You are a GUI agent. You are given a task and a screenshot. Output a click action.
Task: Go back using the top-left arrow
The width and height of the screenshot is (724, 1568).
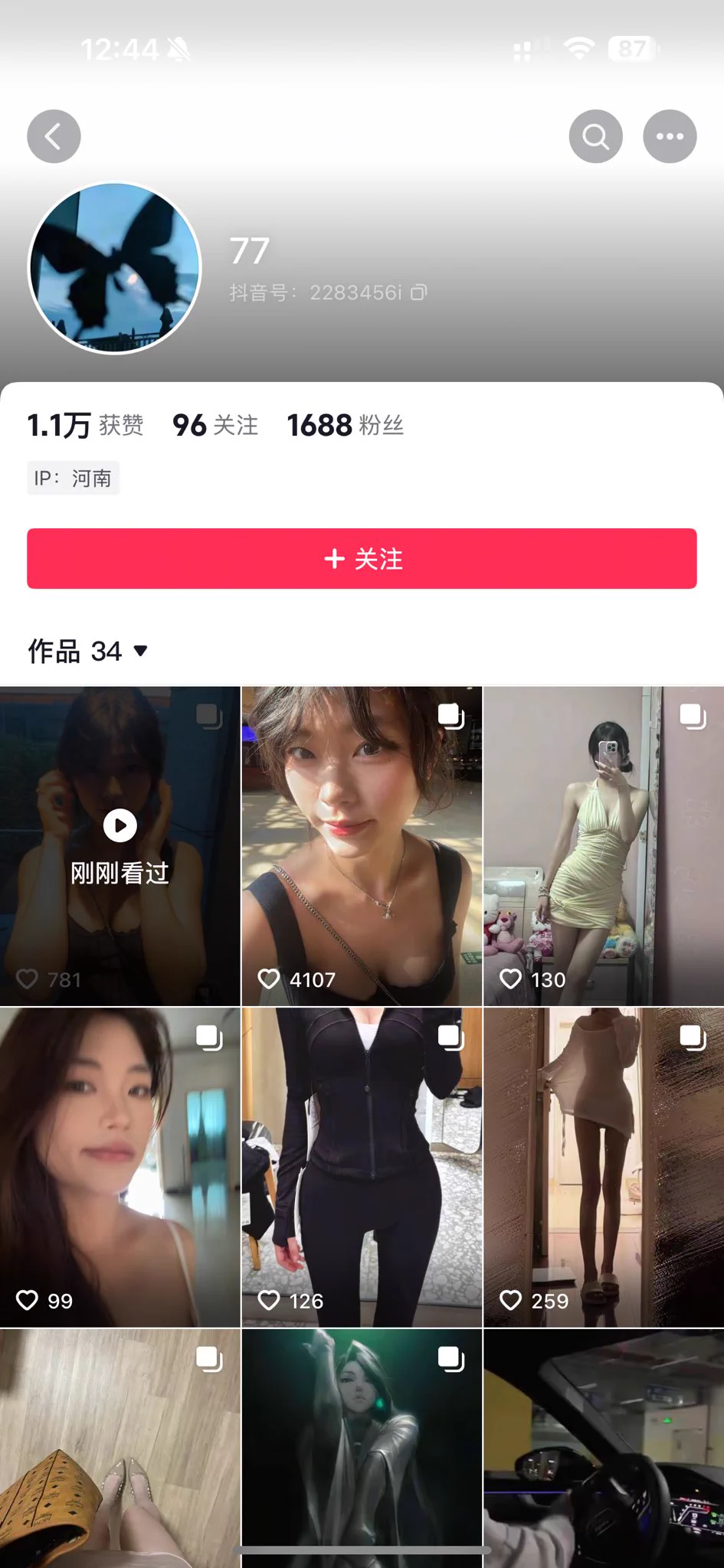click(54, 136)
